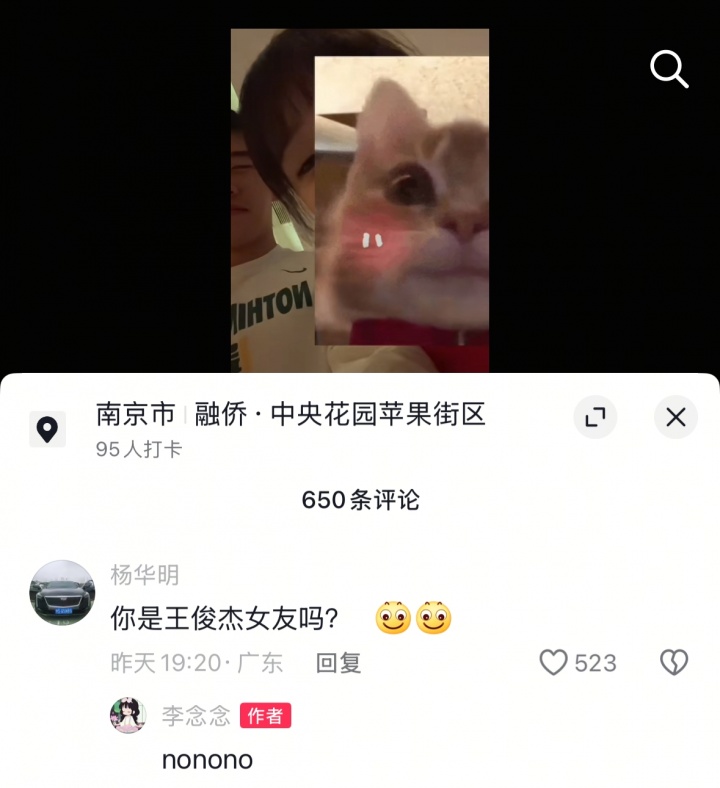Image resolution: width=720 pixels, height=788 pixels.
Task: Reply to 杨华明's comment
Action: [x=338, y=662]
